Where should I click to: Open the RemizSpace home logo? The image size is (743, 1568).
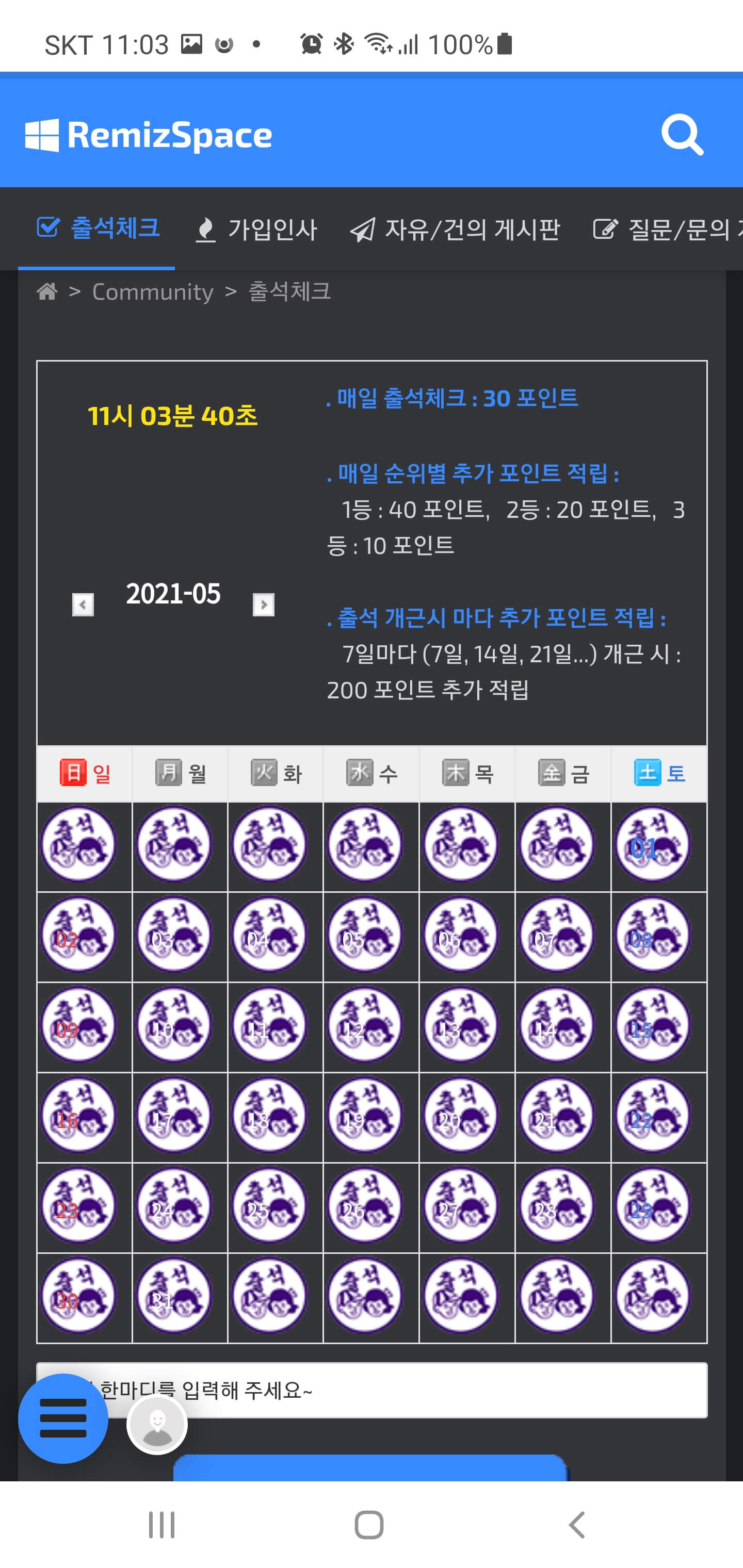(149, 135)
